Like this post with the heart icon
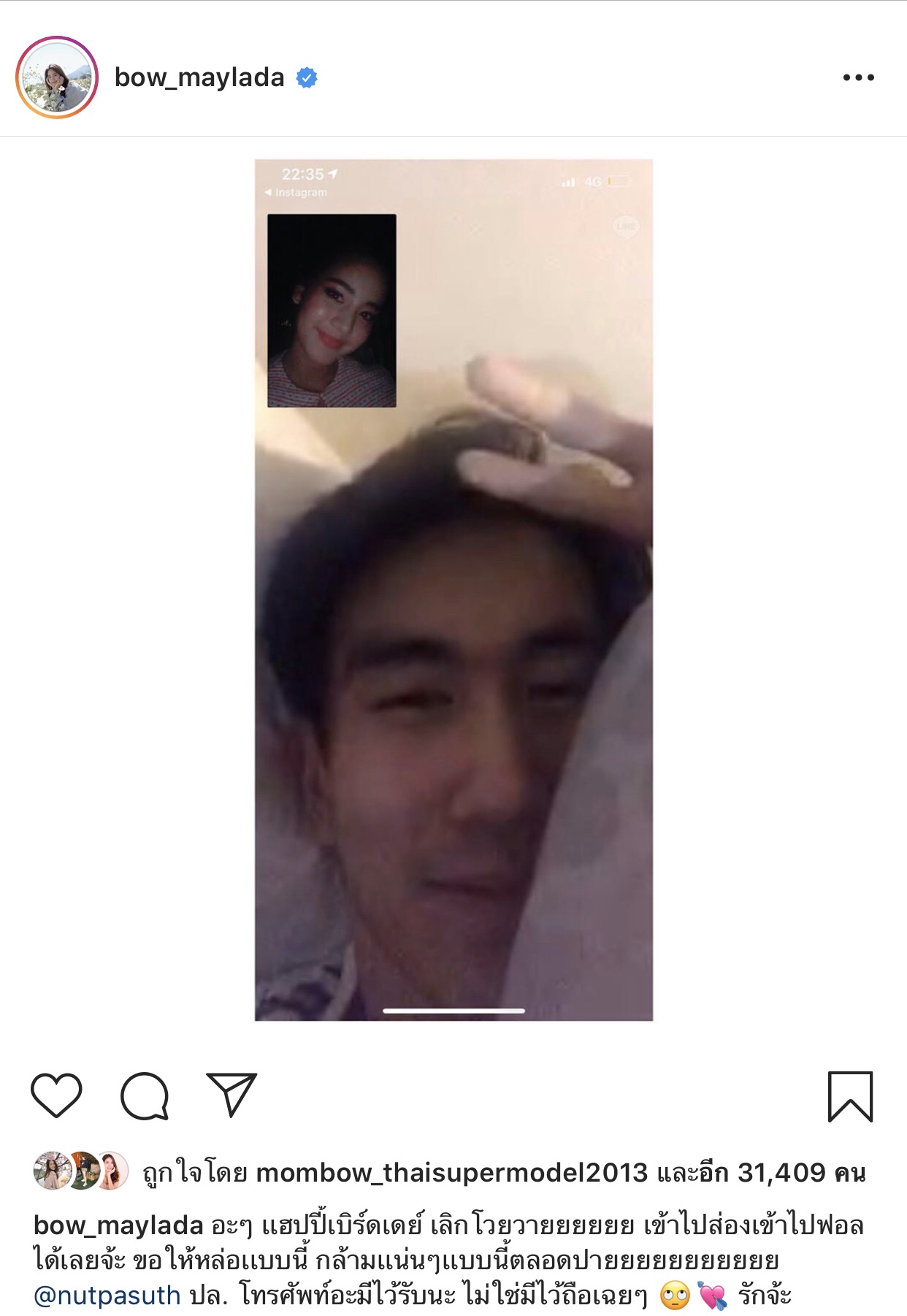This screenshot has width=907, height=1316. click(x=56, y=1095)
